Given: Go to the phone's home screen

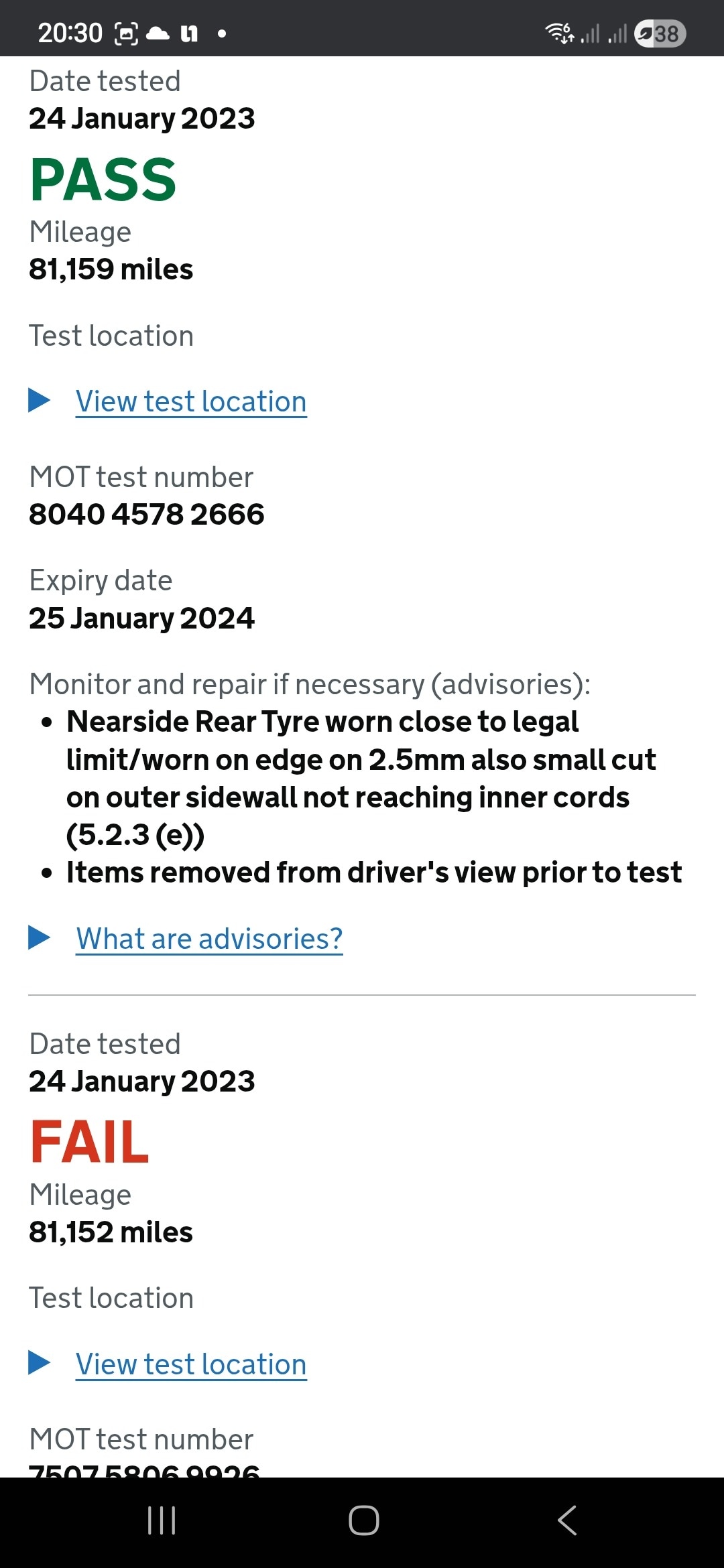Looking at the screenshot, I should click(x=363, y=1520).
